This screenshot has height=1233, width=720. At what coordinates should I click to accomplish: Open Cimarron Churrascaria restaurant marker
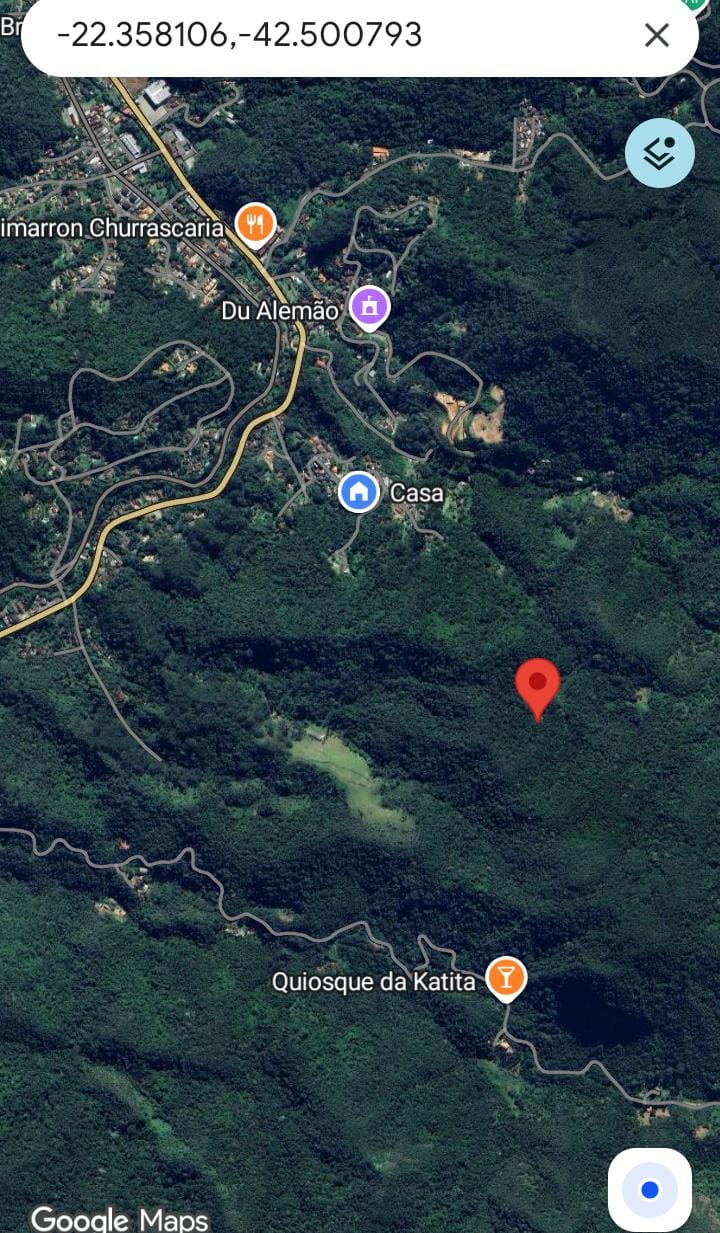pyautogui.click(x=255, y=224)
